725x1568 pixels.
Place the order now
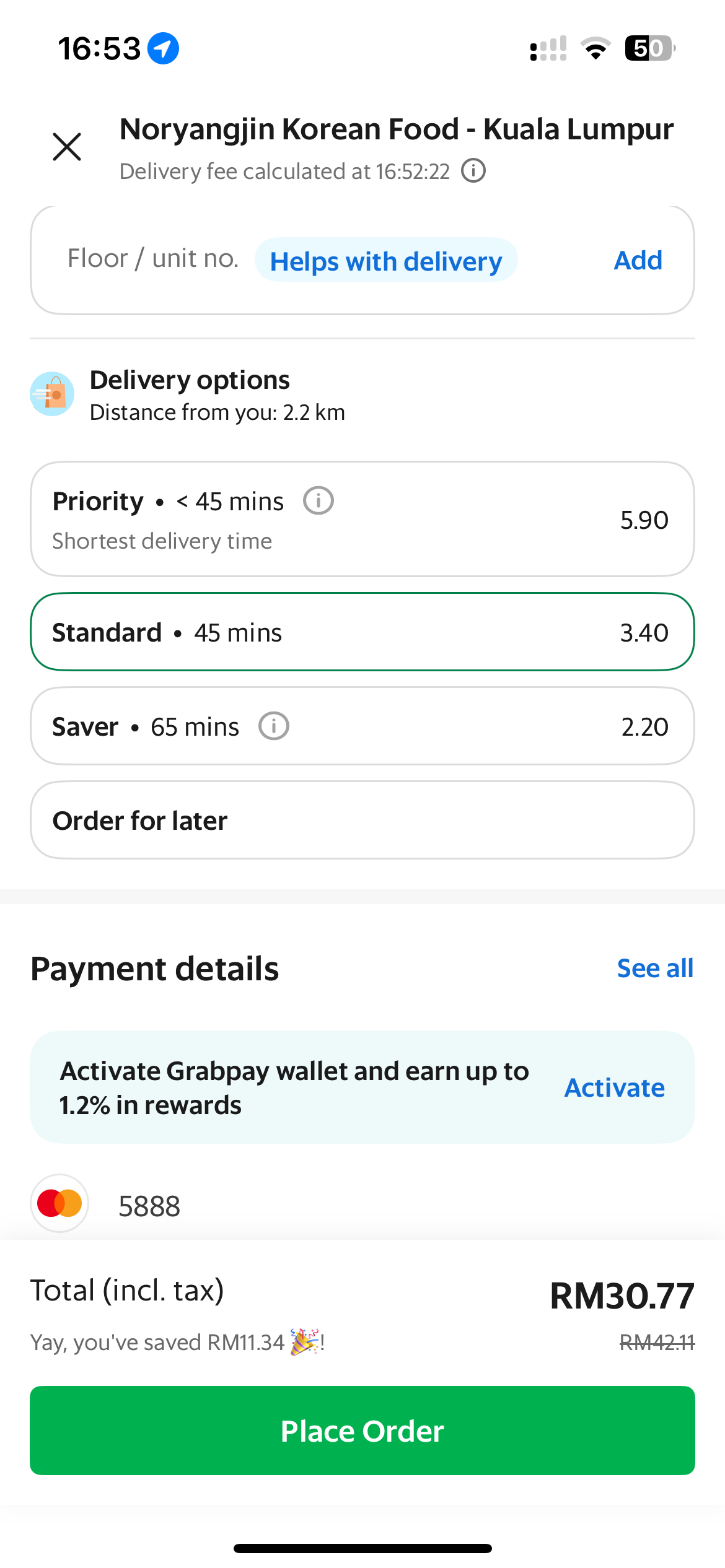[x=362, y=1431]
